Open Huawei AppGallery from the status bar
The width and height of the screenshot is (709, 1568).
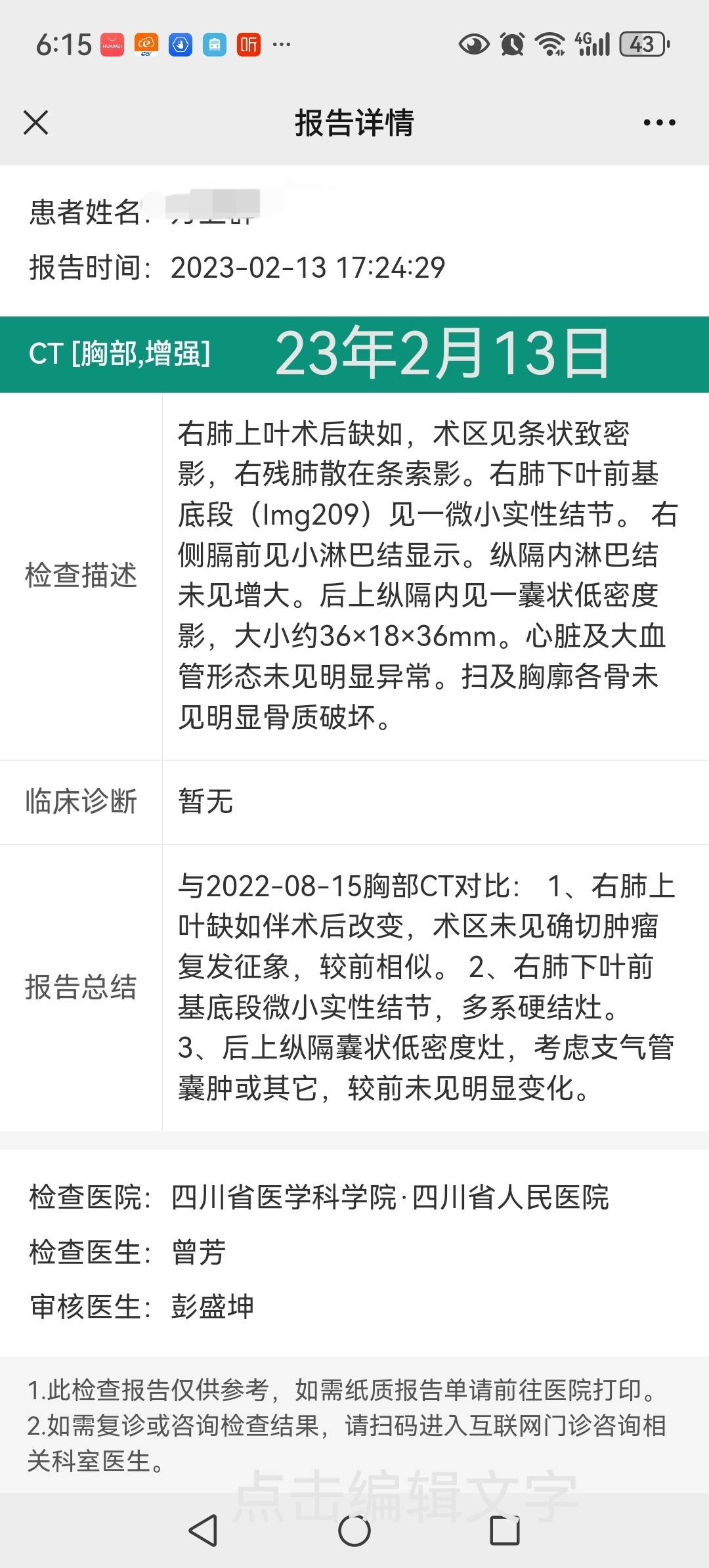click(111, 45)
